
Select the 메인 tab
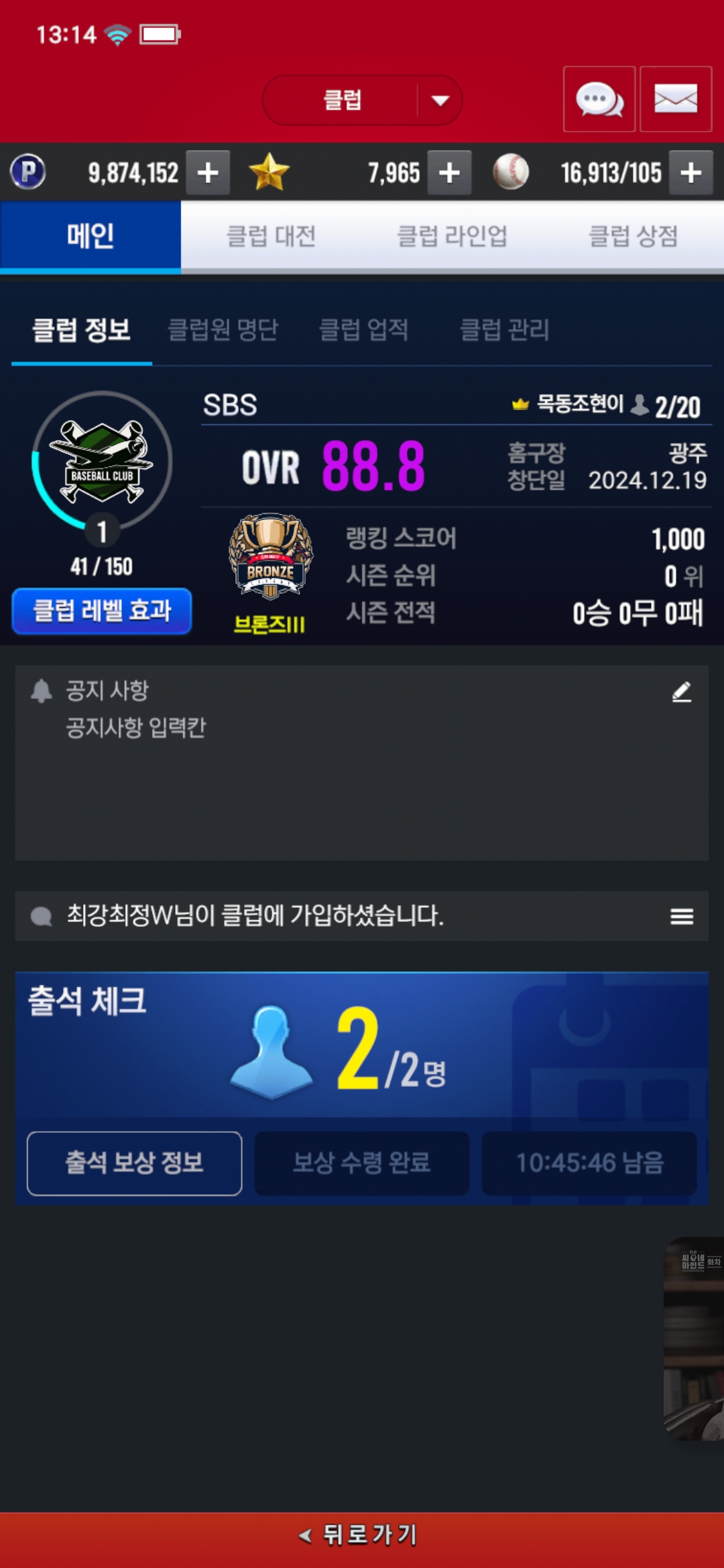pos(90,236)
